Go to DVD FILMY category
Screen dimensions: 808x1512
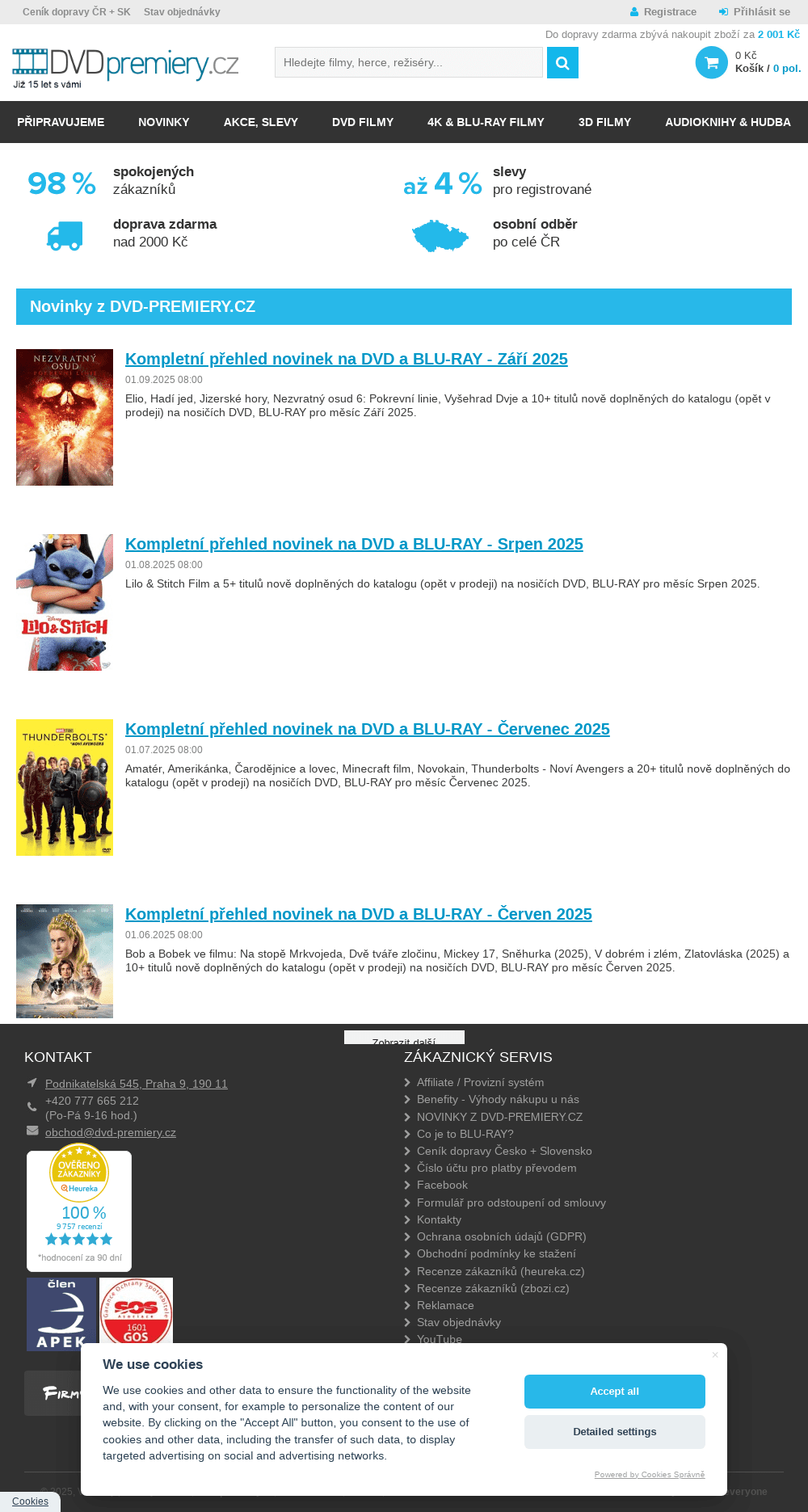(362, 122)
